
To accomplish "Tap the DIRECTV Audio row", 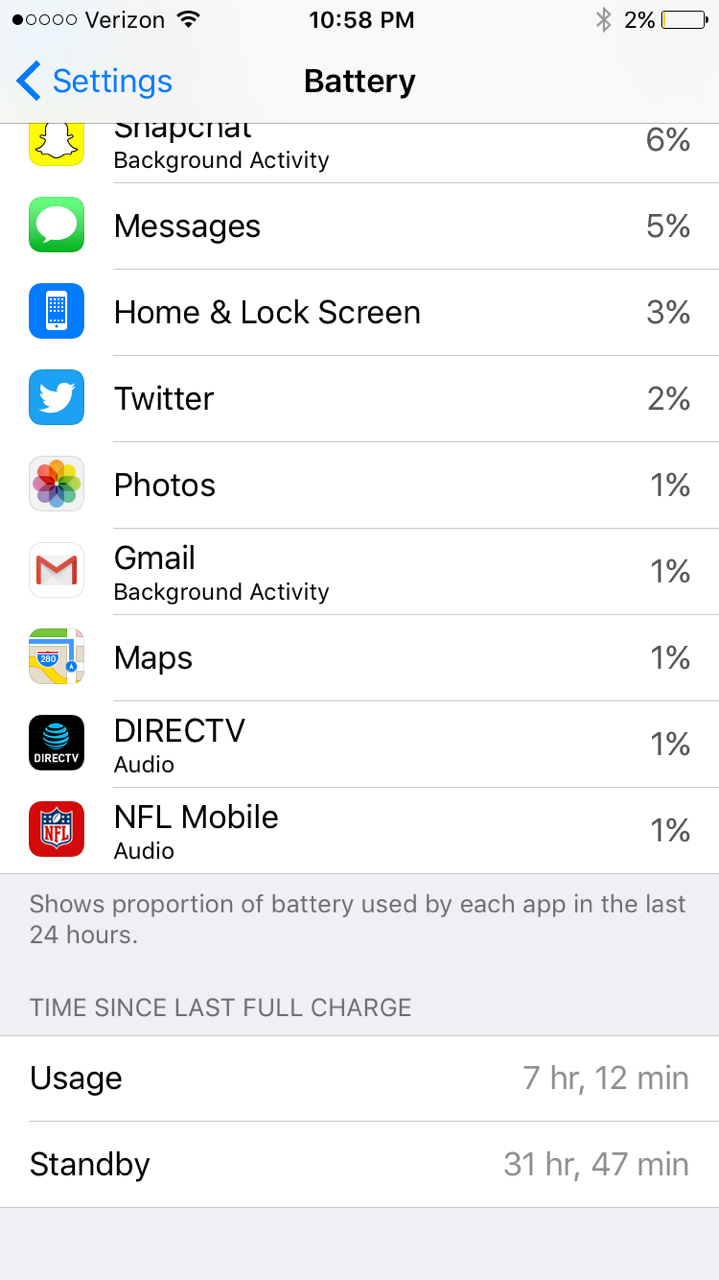I will [359, 744].
